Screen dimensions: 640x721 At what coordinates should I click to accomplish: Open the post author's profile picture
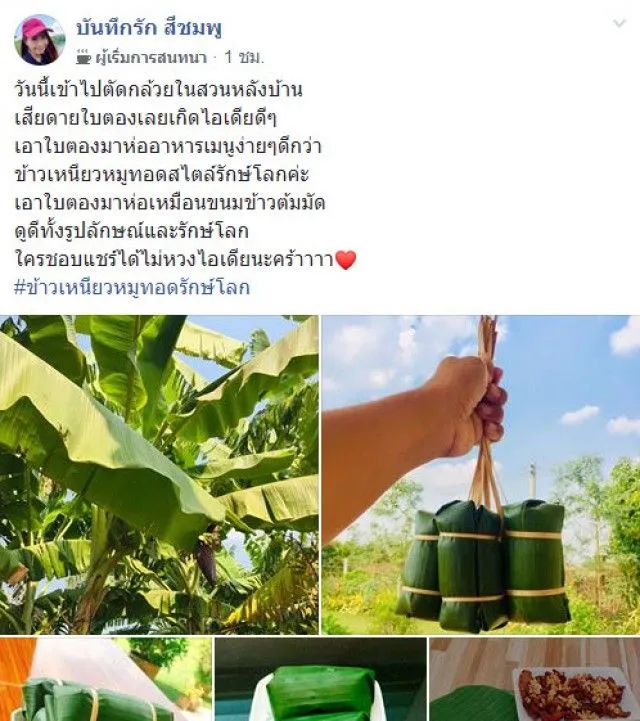coord(40,39)
